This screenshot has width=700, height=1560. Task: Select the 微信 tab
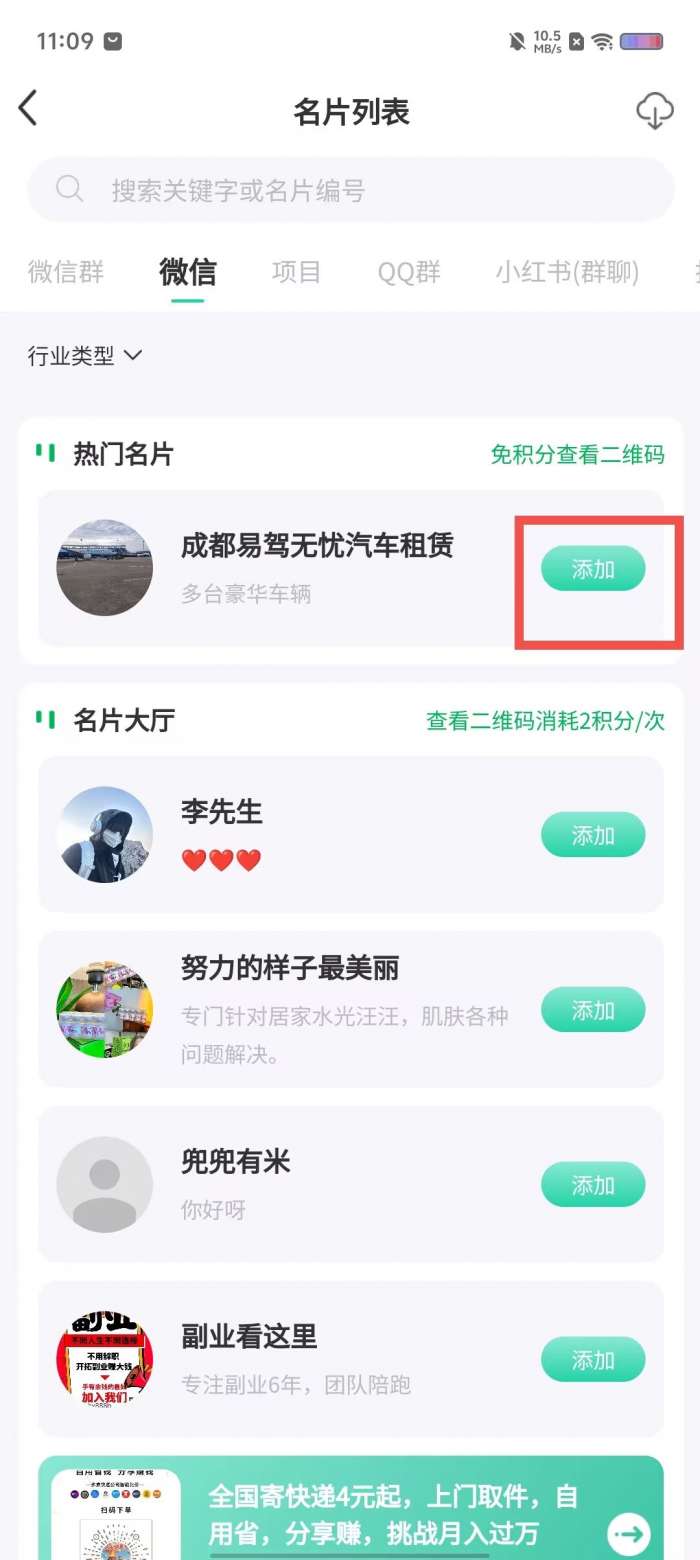187,272
